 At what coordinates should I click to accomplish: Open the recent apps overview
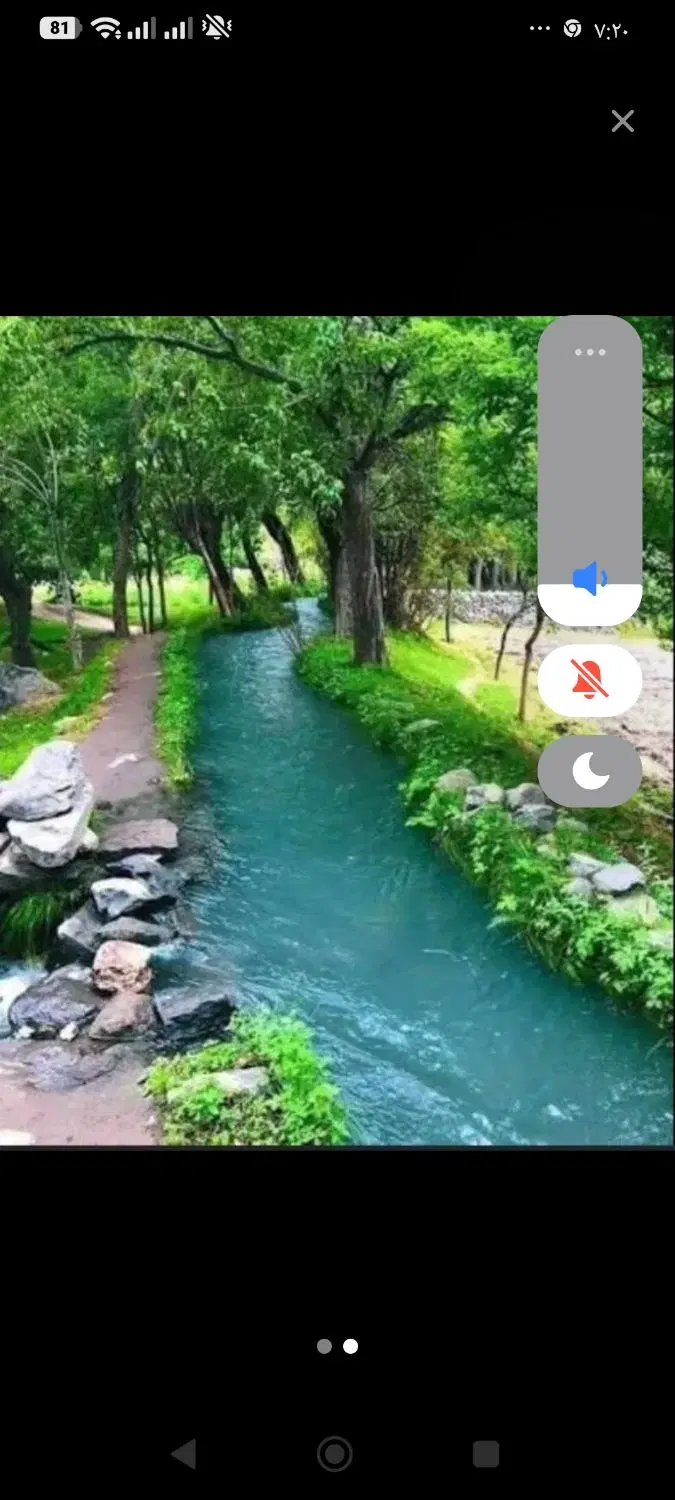pos(486,1454)
